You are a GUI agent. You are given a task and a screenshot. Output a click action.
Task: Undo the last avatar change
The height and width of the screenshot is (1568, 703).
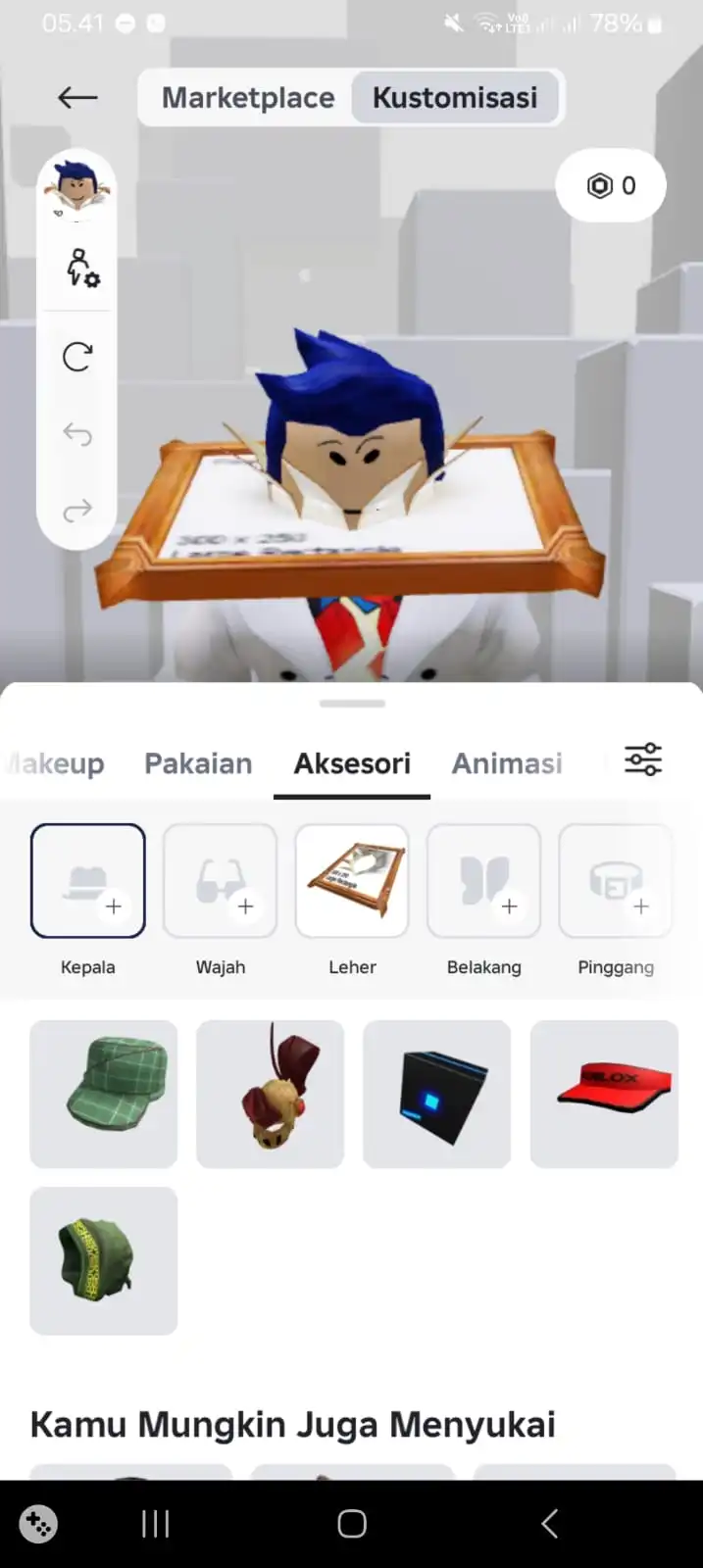click(77, 433)
